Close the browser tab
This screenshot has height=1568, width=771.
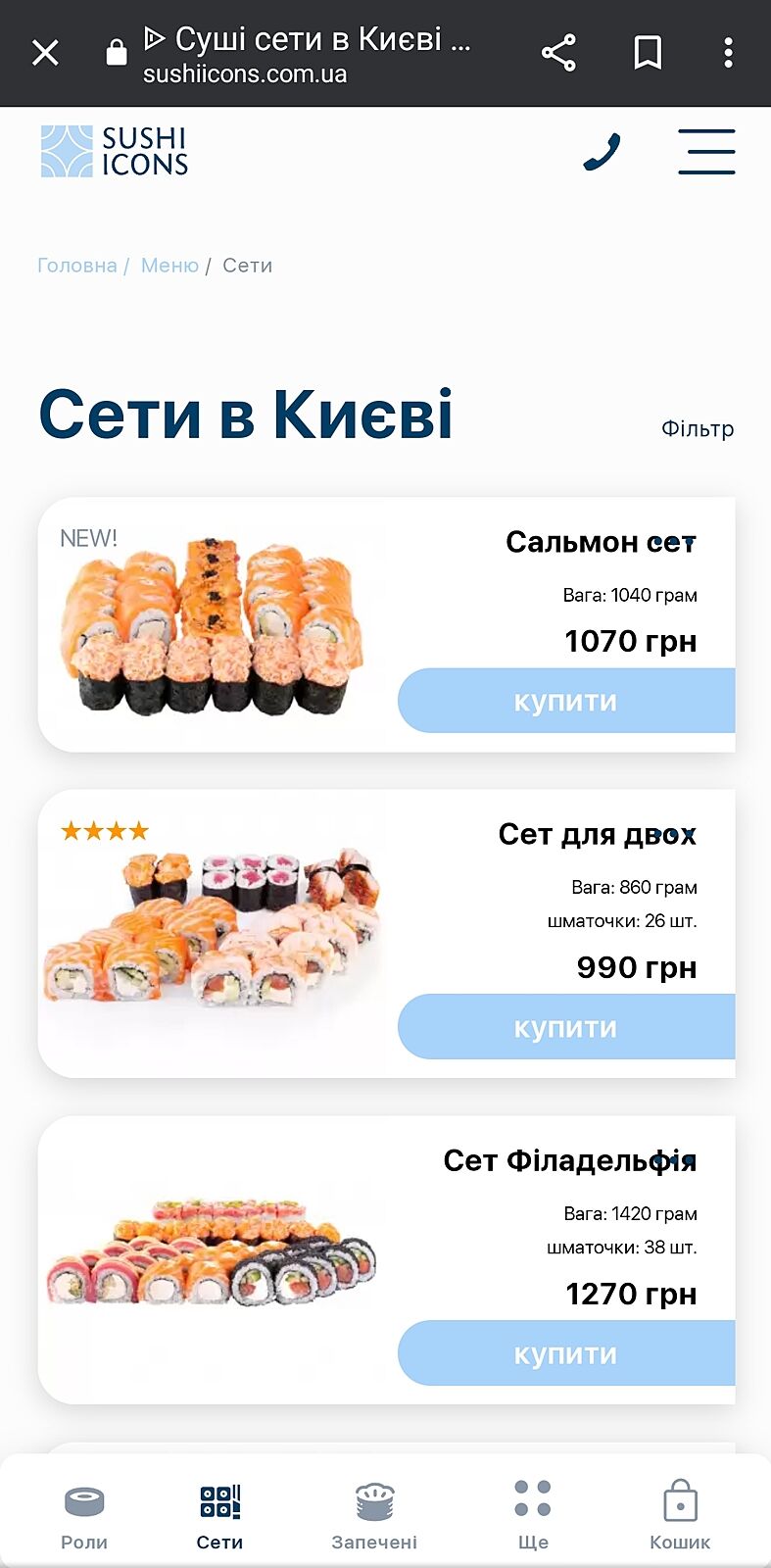45,53
